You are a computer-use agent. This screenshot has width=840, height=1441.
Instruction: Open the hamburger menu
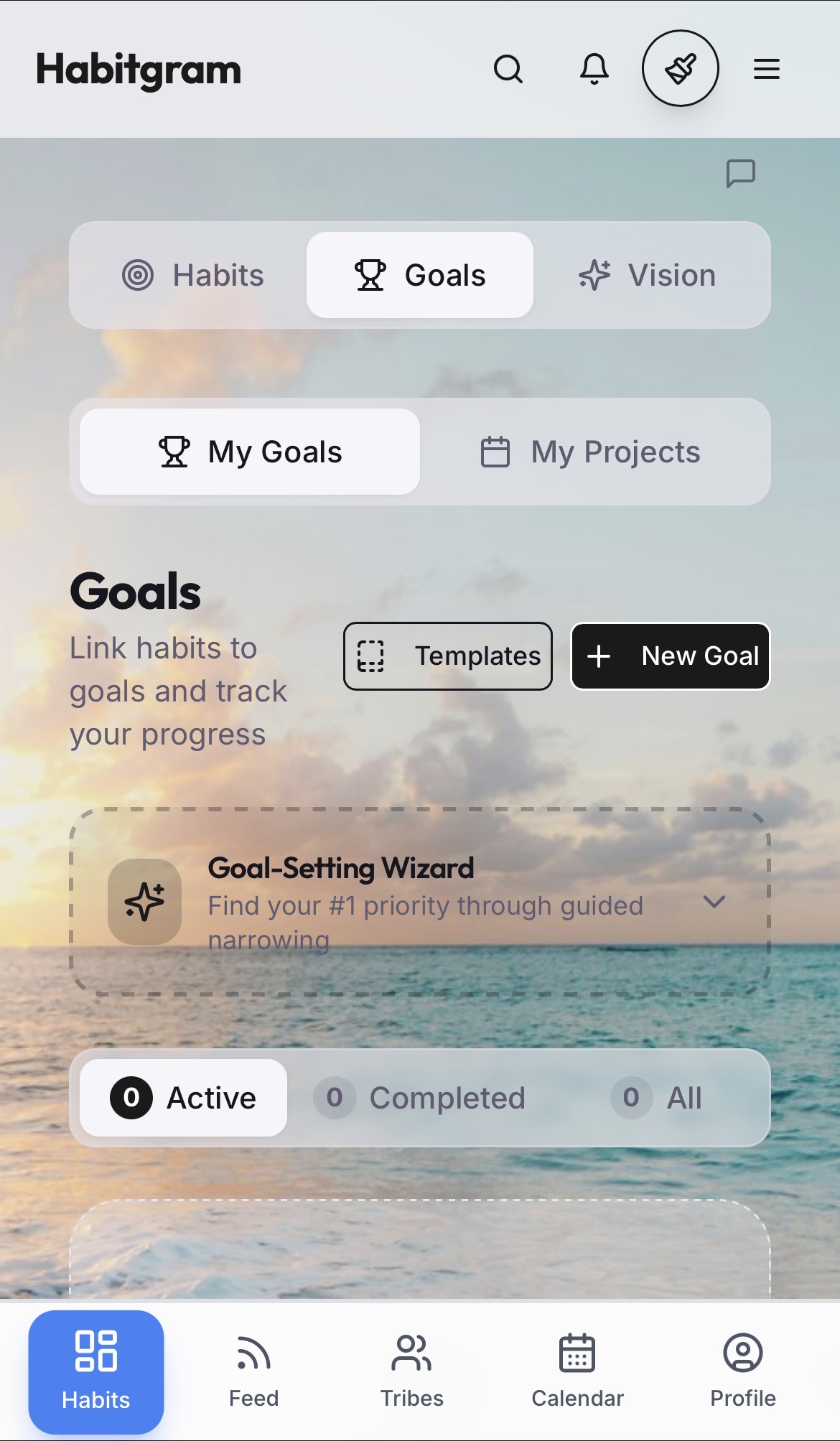point(765,69)
